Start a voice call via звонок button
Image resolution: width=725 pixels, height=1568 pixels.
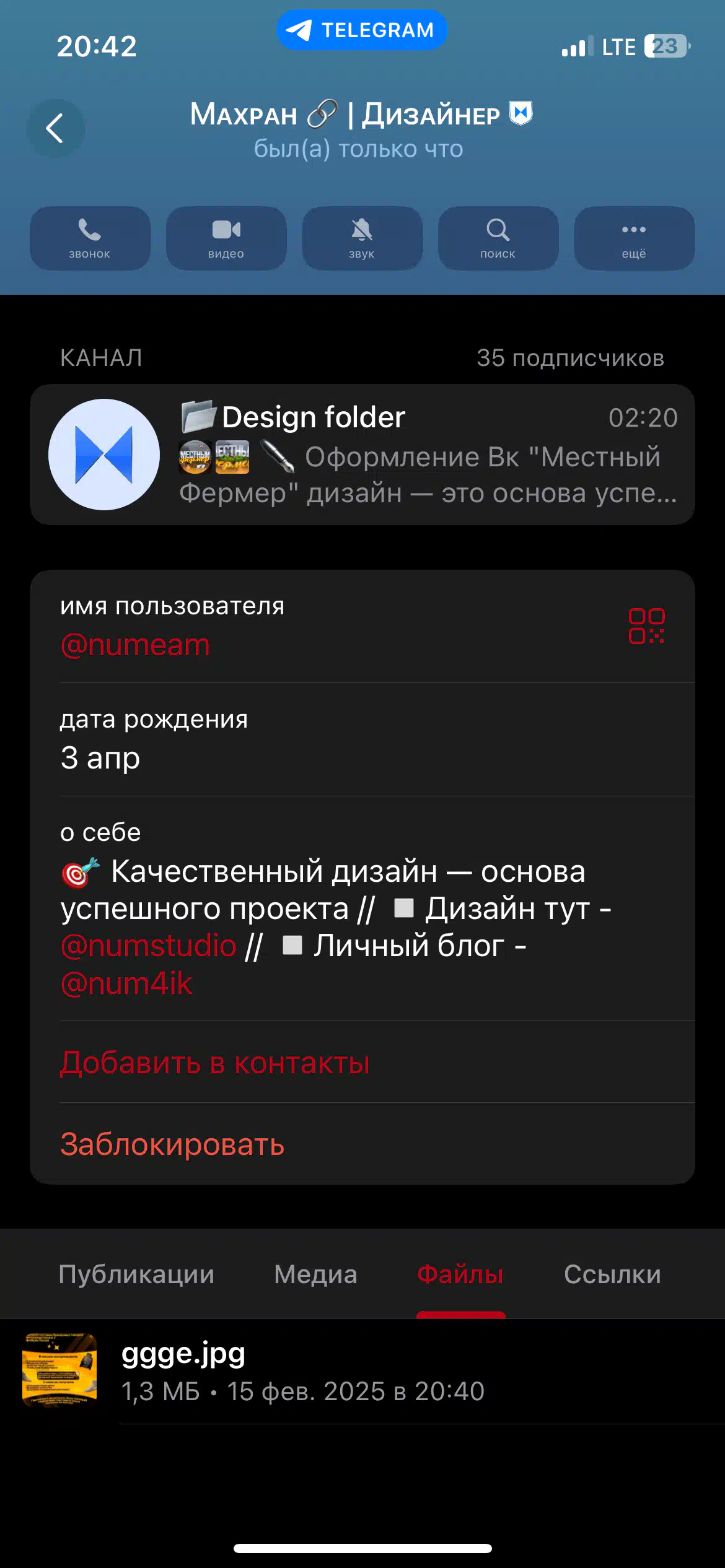[x=90, y=238]
